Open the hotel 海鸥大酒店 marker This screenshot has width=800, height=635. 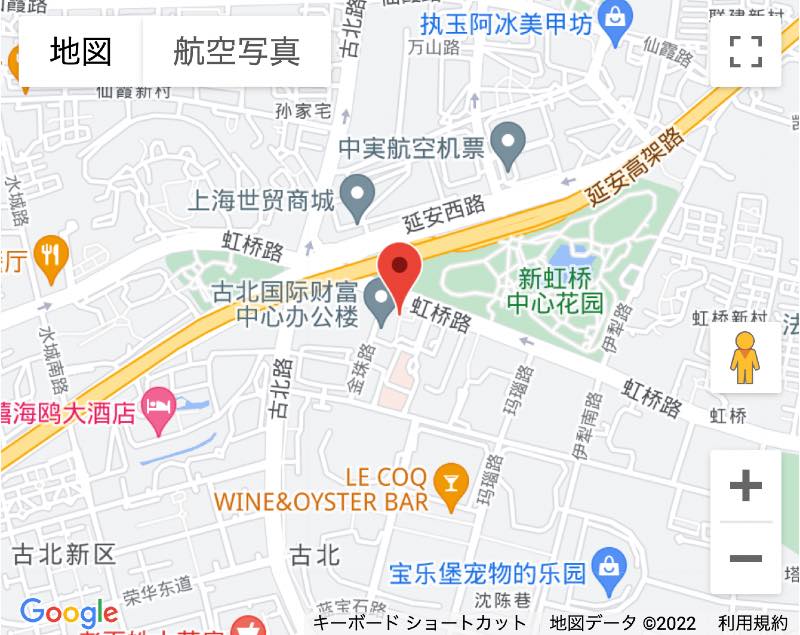pyautogui.click(x=159, y=409)
